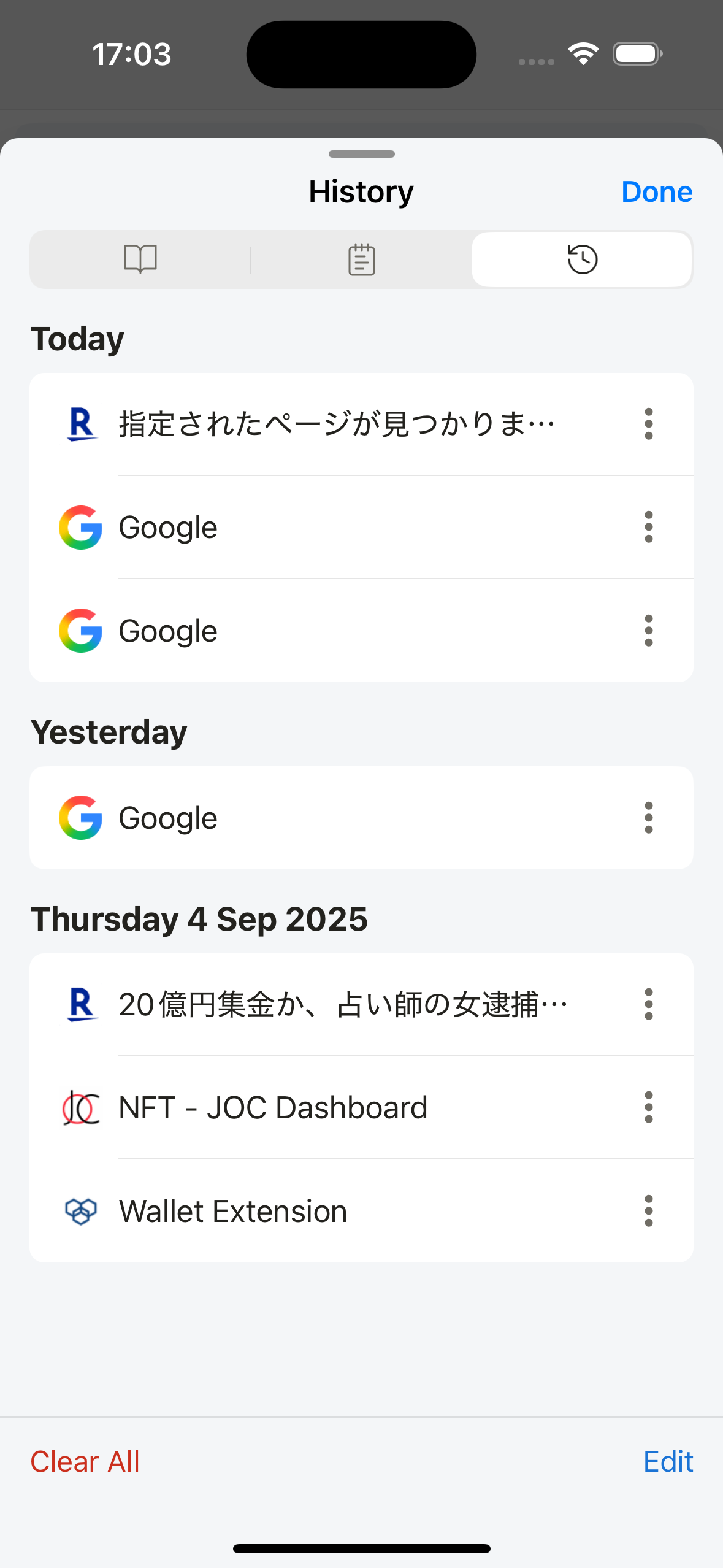Image resolution: width=723 pixels, height=1568 pixels.
Task: Show options for the 指定されたページ entry
Action: tap(648, 424)
